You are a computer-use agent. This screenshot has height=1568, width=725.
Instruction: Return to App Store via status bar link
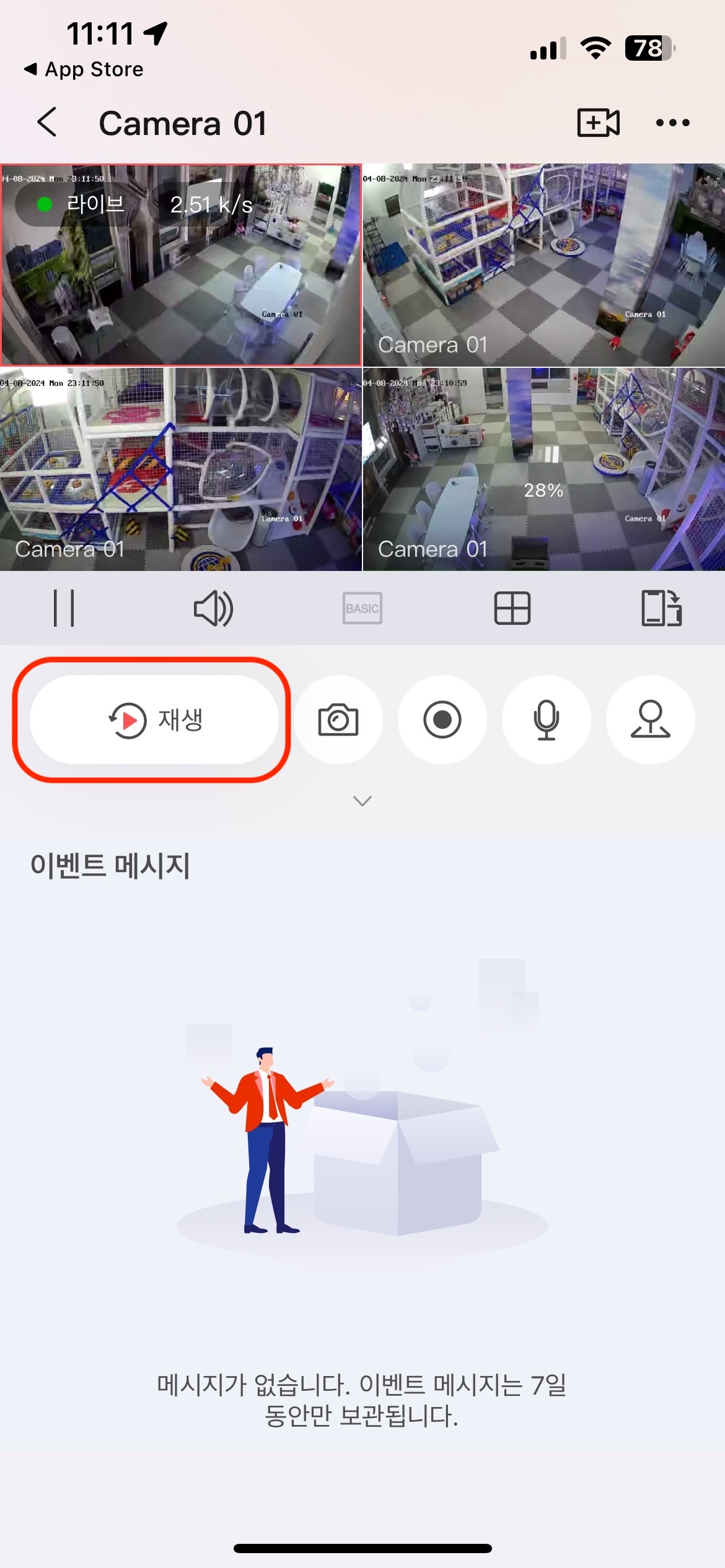84,69
